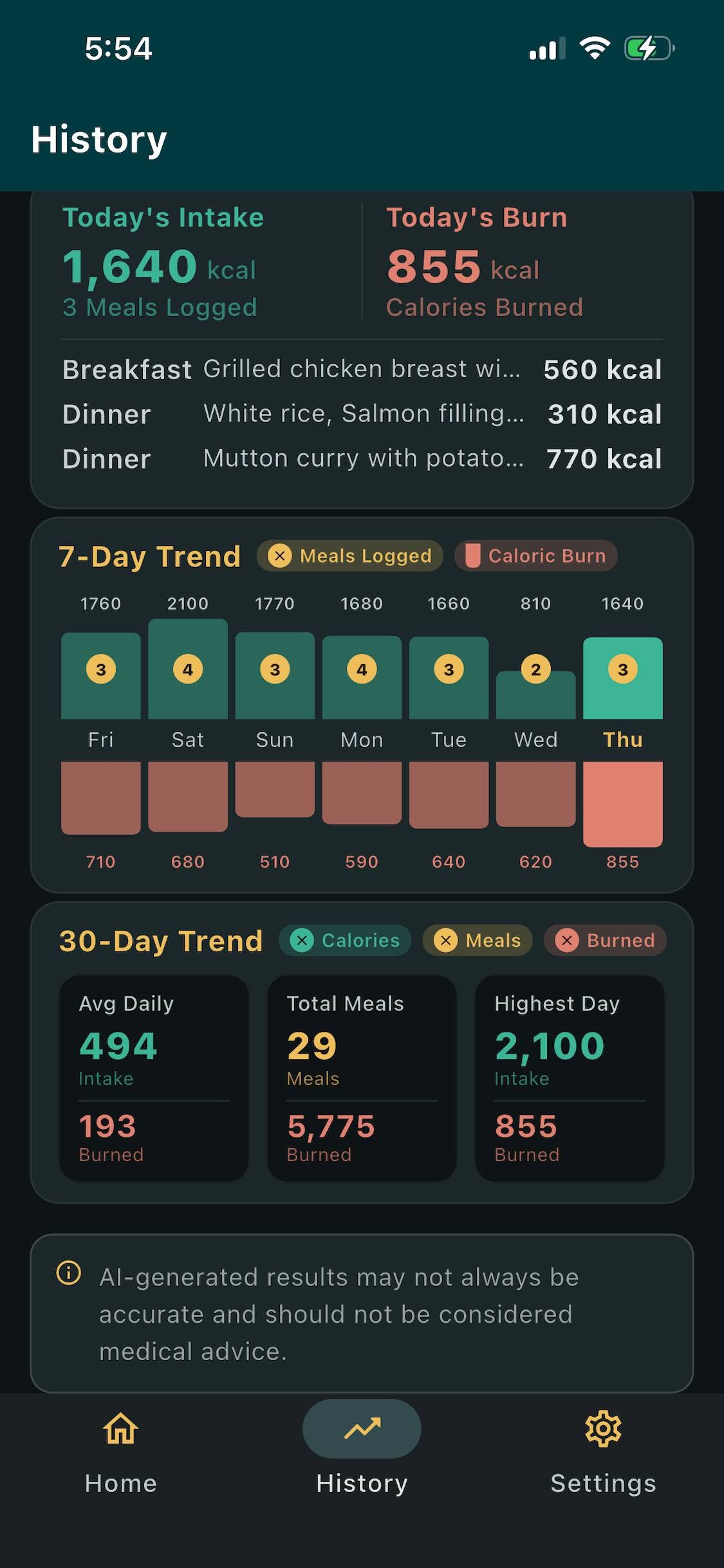Open the Dinner white rice salmon entry
The image size is (724, 1568).
362,414
